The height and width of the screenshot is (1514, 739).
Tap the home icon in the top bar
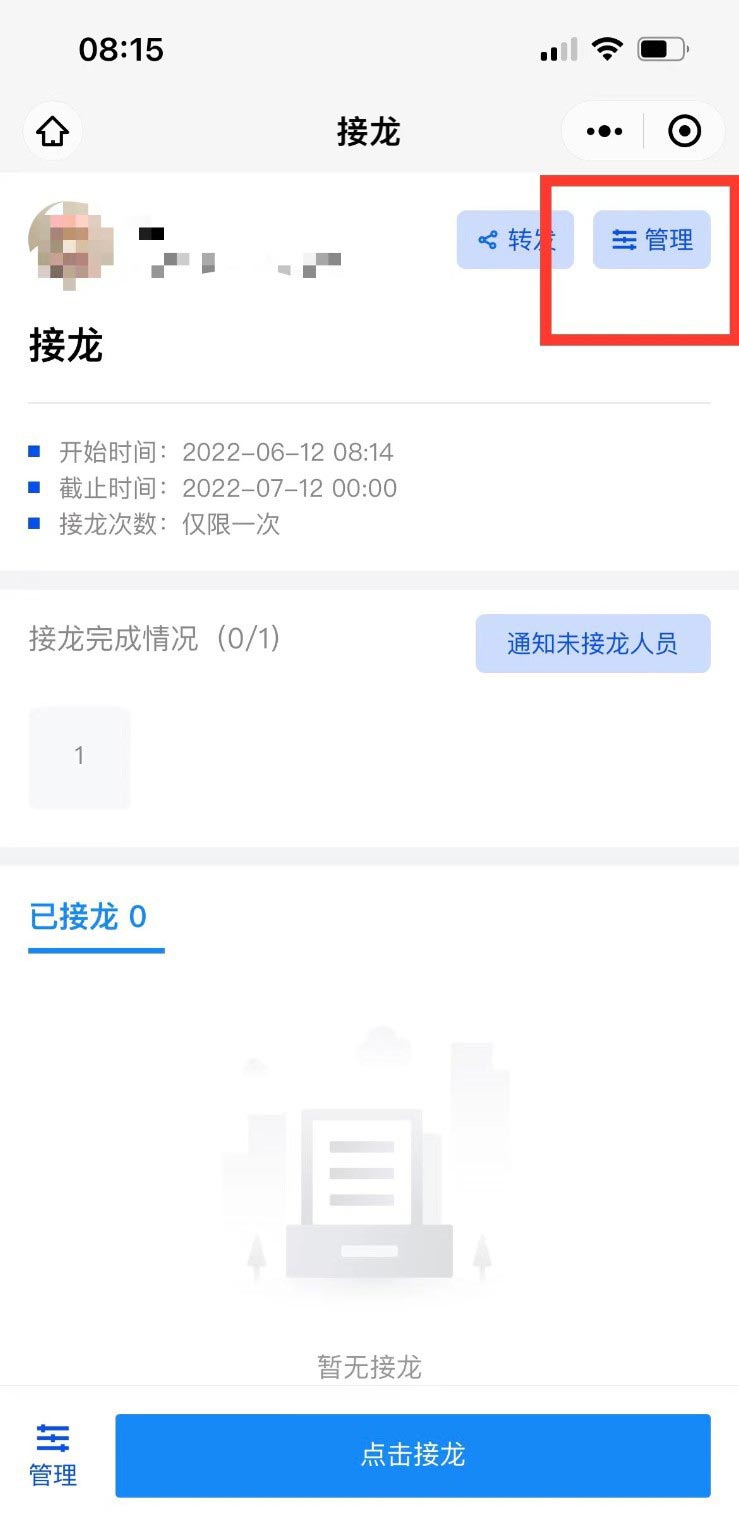(52, 131)
